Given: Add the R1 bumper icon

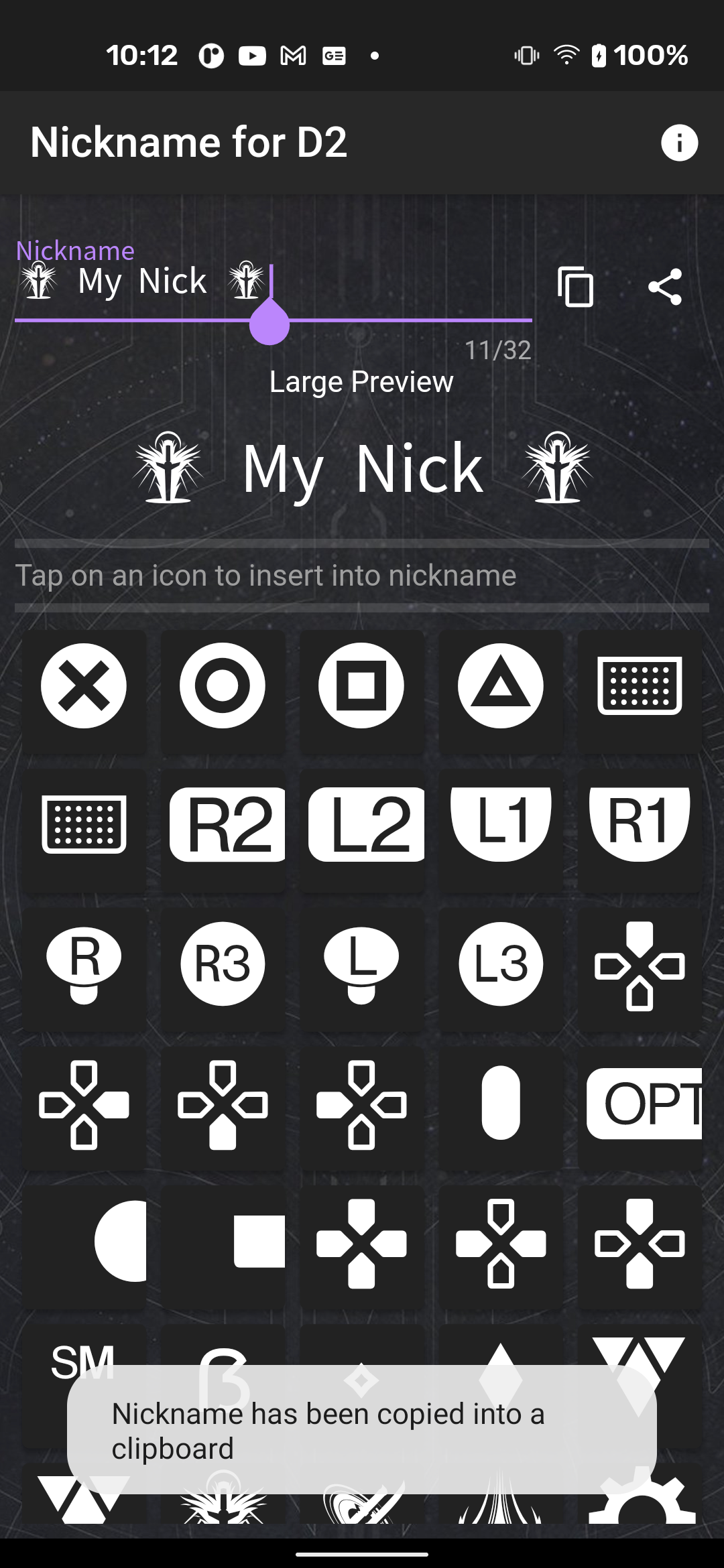Looking at the screenshot, I should [640, 824].
